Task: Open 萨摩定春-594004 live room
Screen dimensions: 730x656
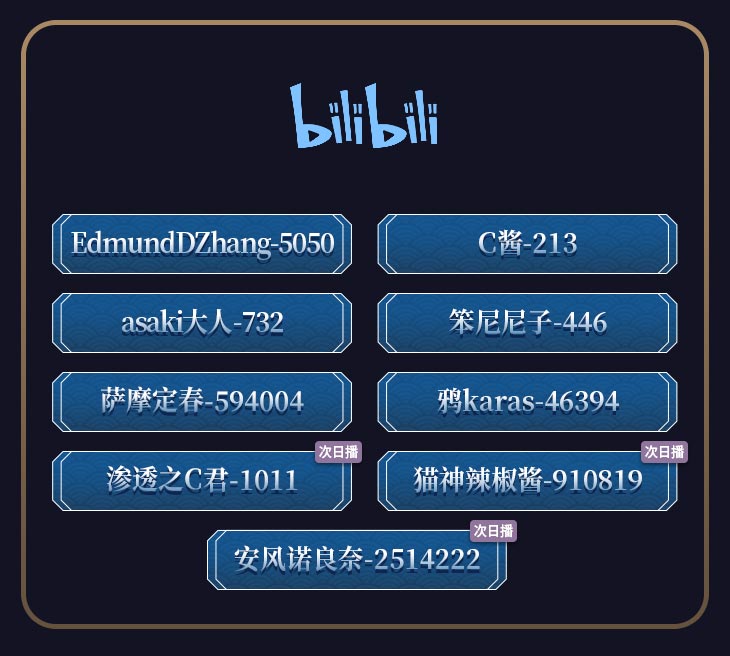Action: [202, 402]
